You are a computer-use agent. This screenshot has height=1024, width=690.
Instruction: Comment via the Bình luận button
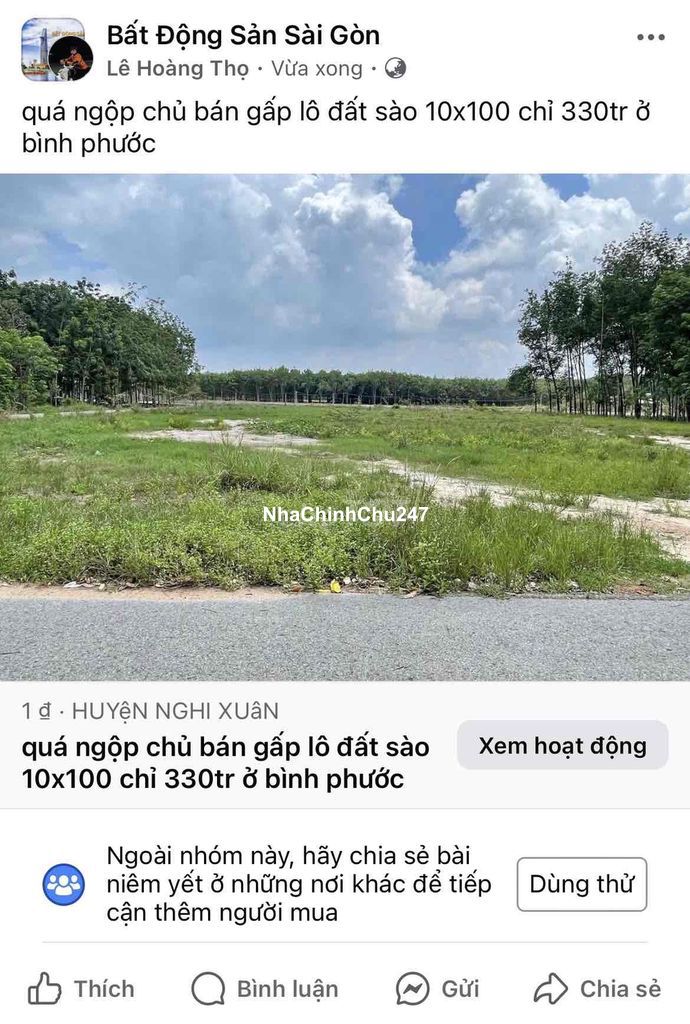point(265,989)
